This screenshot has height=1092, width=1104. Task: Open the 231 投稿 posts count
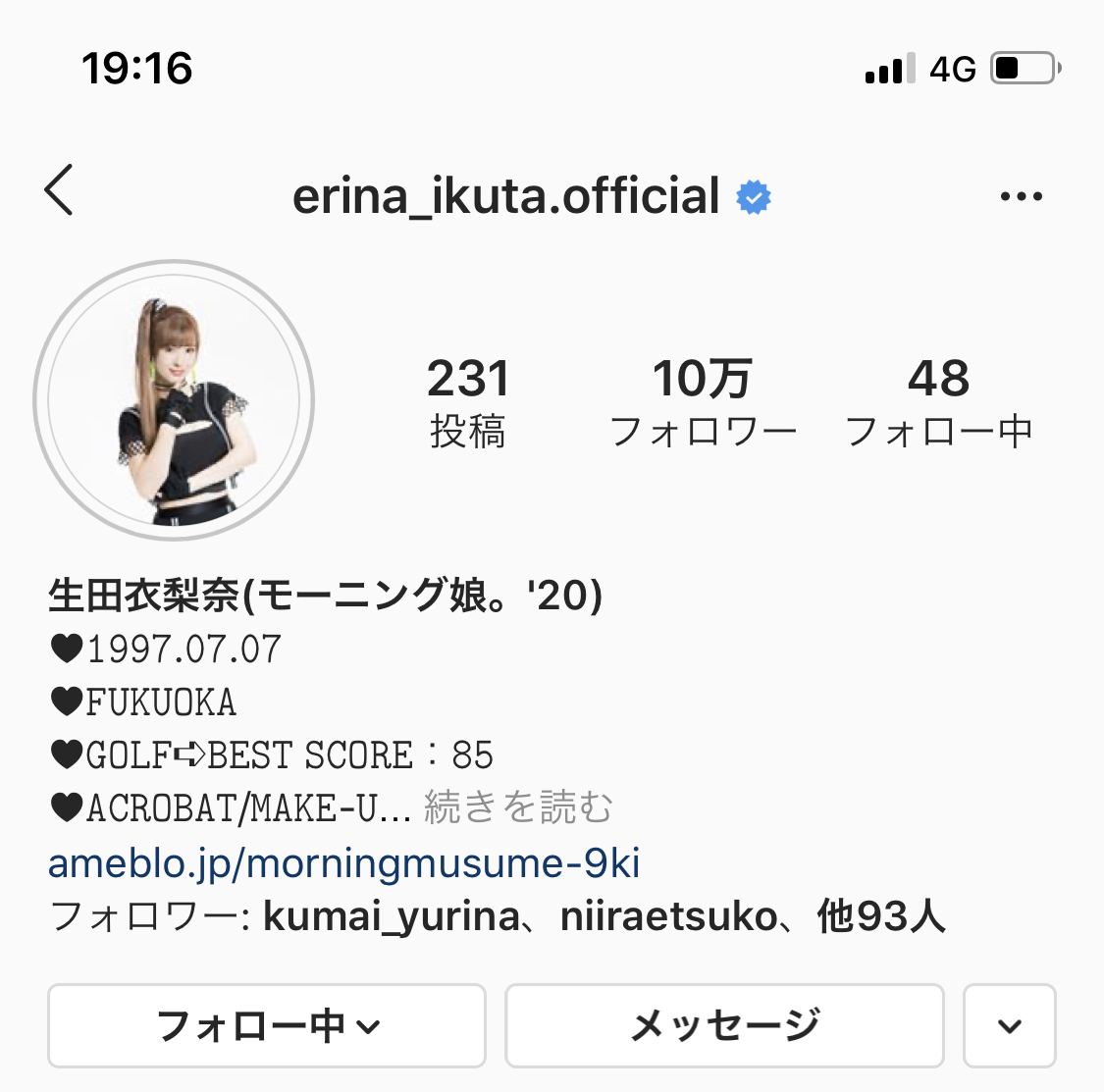468,402
